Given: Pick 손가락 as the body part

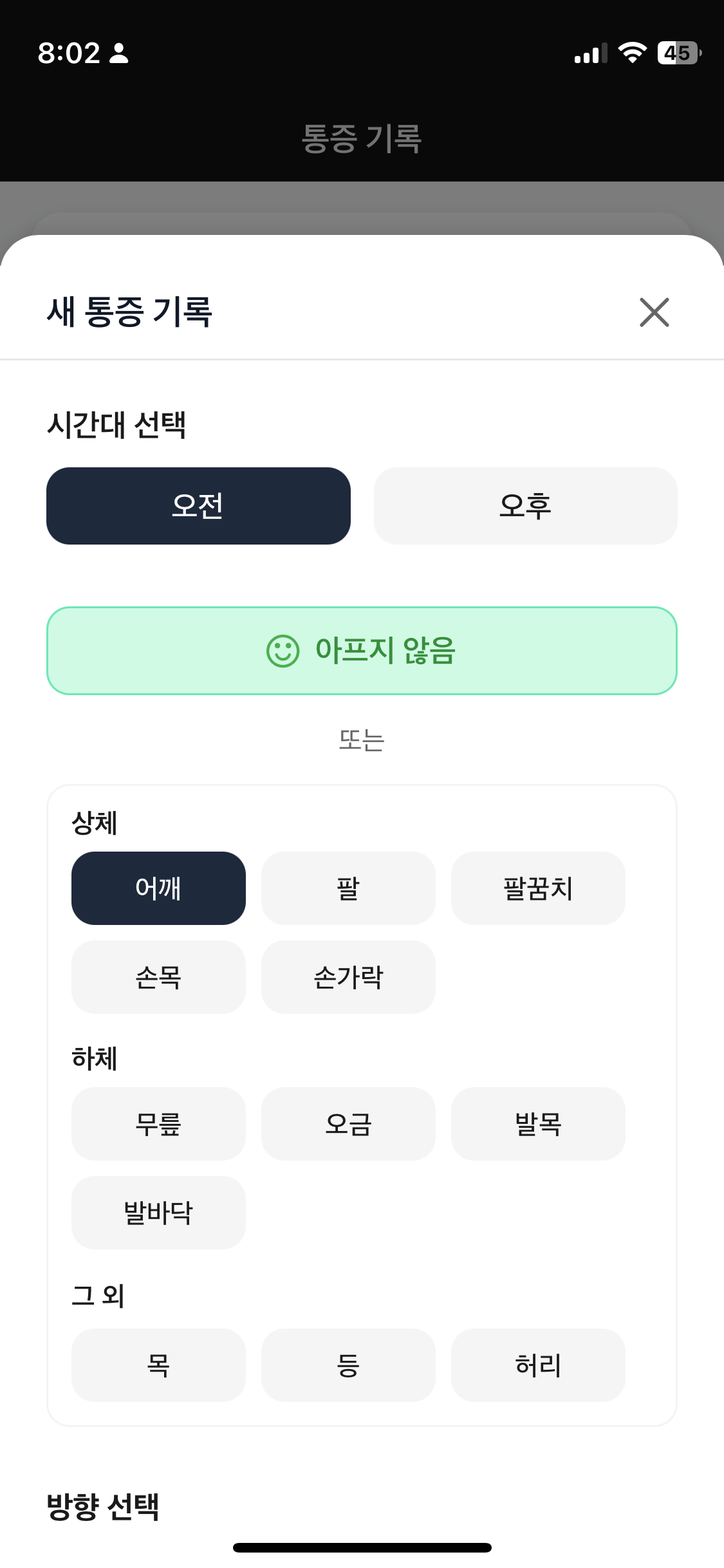Looking at the screenshot, I should [x=348, y=977].
